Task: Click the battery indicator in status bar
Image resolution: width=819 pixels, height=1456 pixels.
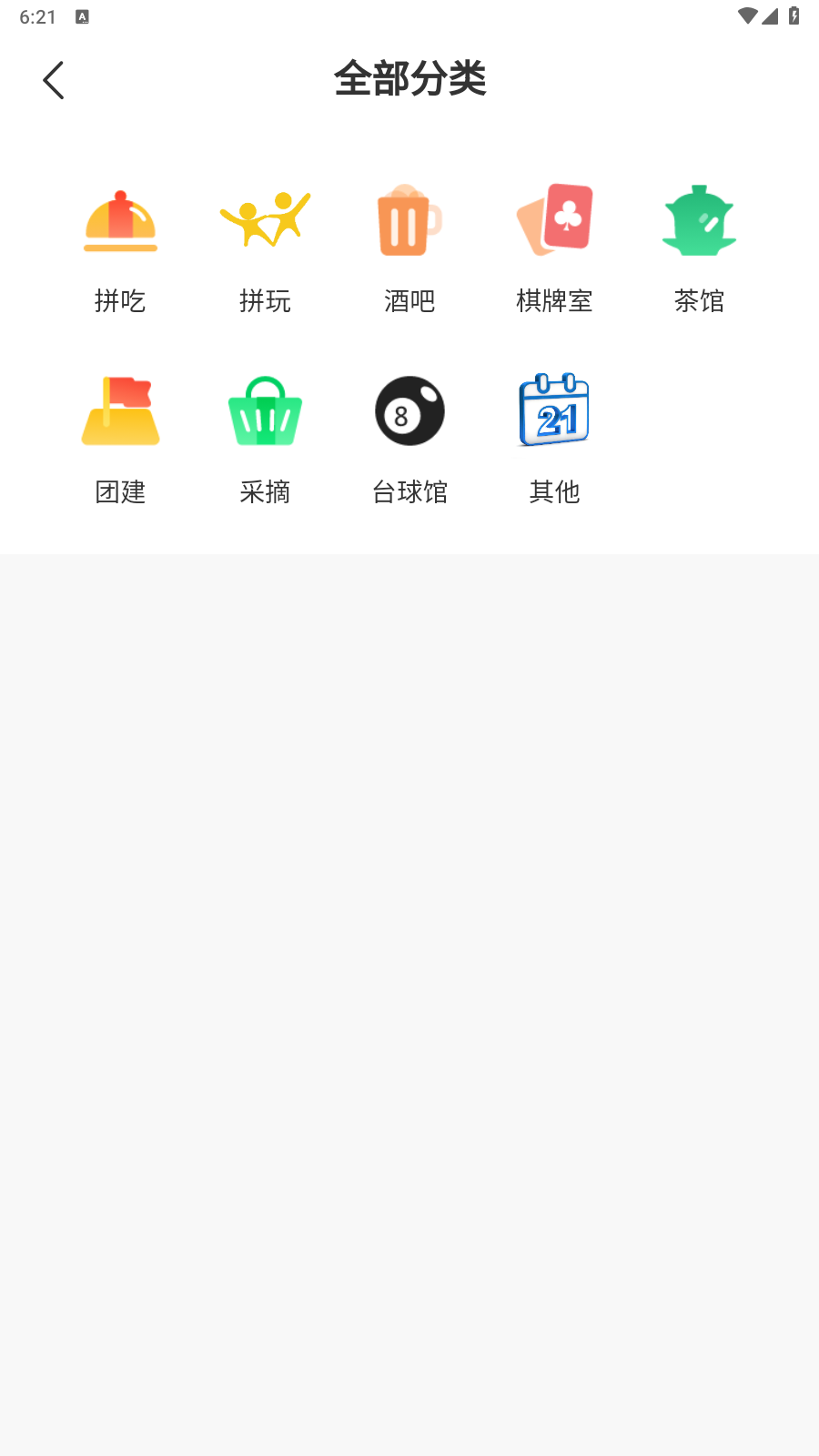Action: tap(793, 15)
